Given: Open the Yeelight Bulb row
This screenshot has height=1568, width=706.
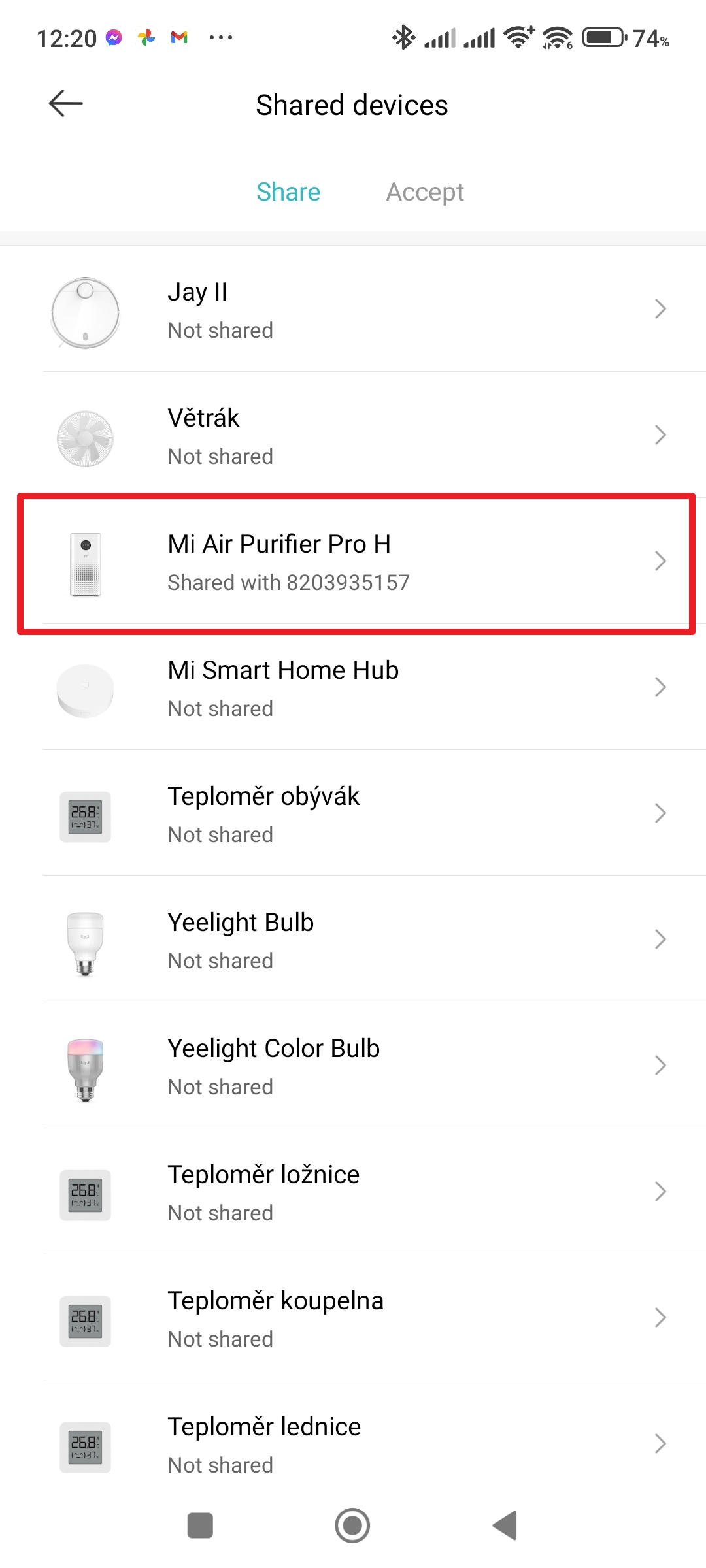Looking at the screenshot, I should [x=353, y=940].
